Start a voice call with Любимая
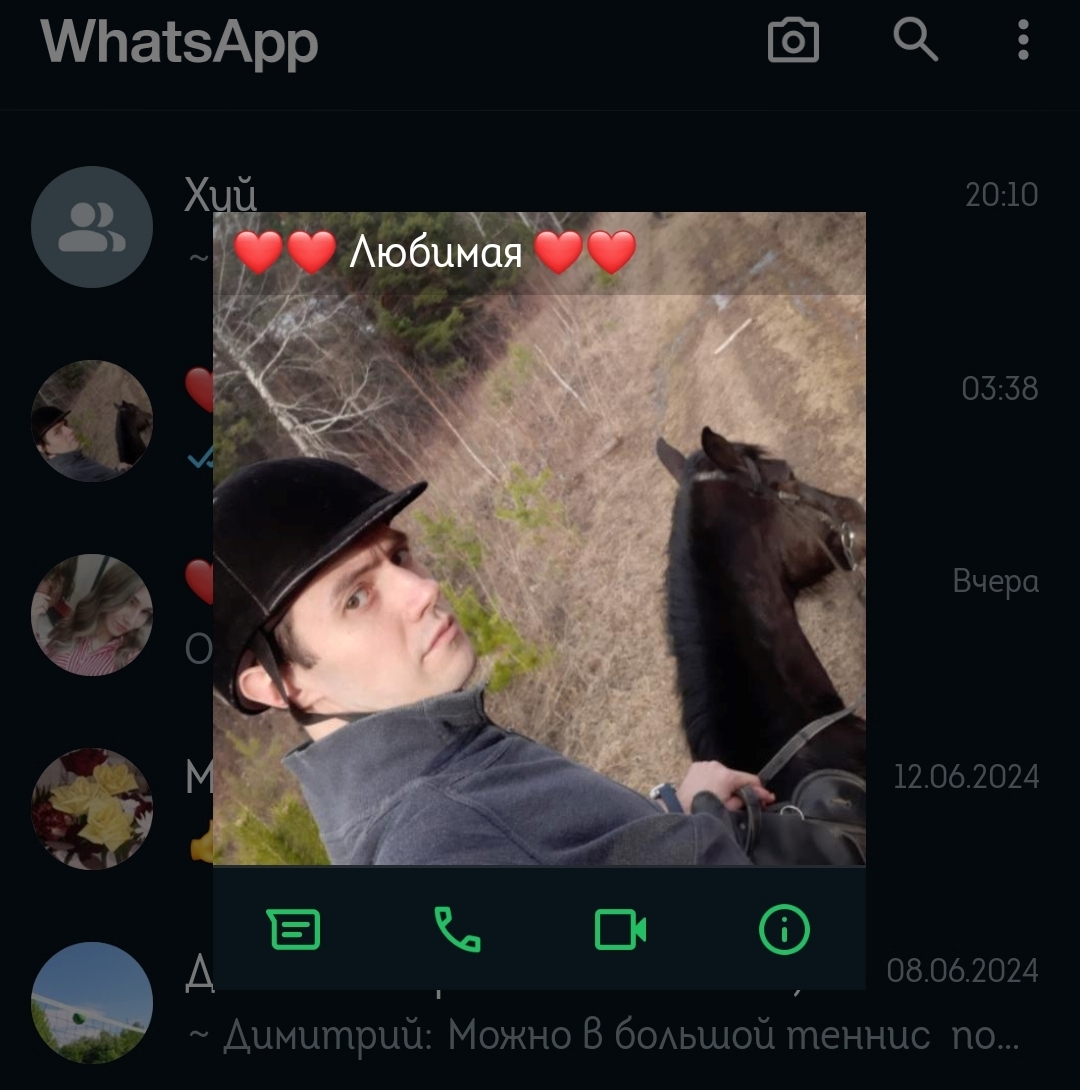This screenshot has height=1090, width=1080. pos(457,931)
